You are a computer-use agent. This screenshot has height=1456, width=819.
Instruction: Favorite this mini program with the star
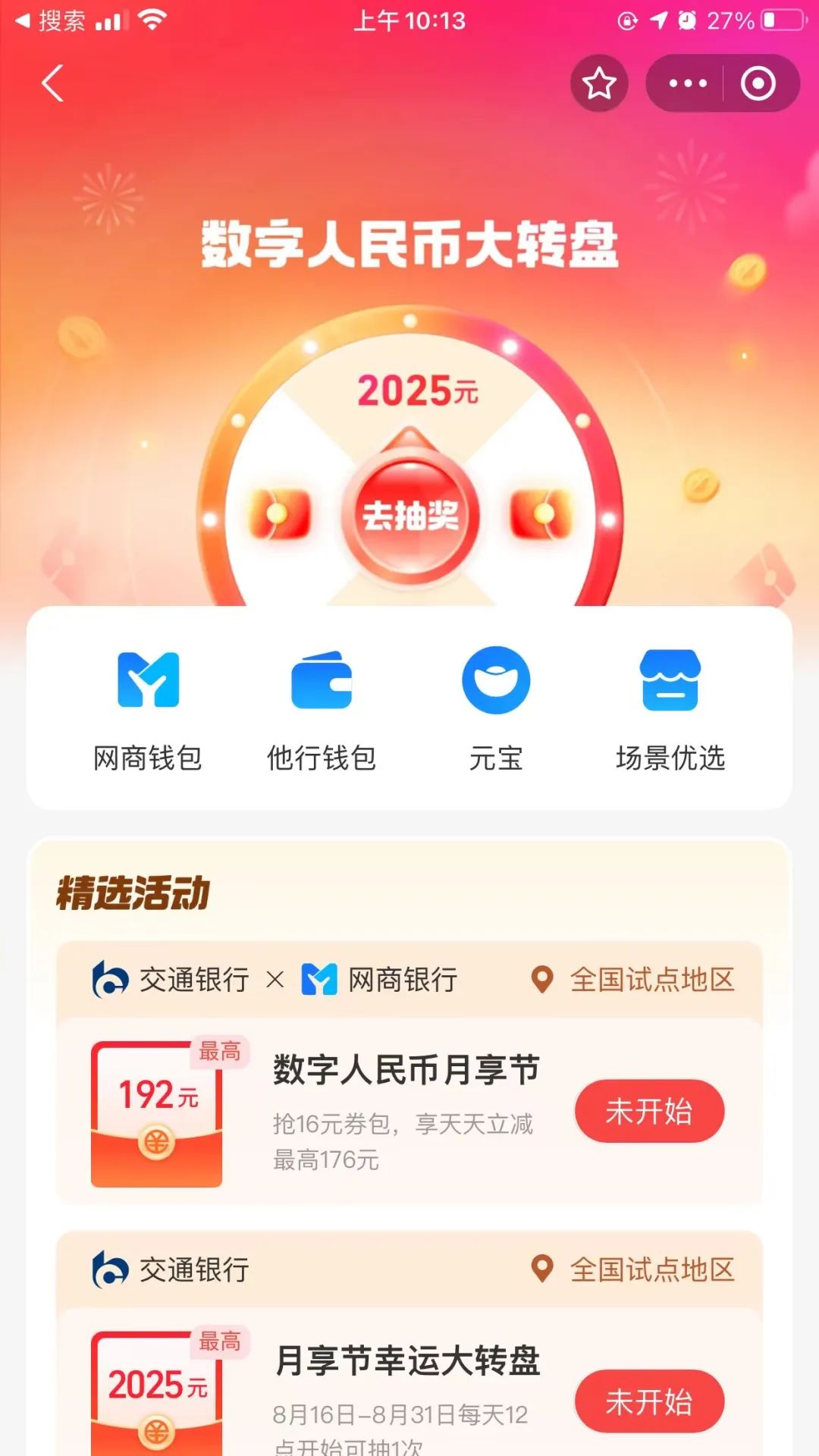coord(599,83)
